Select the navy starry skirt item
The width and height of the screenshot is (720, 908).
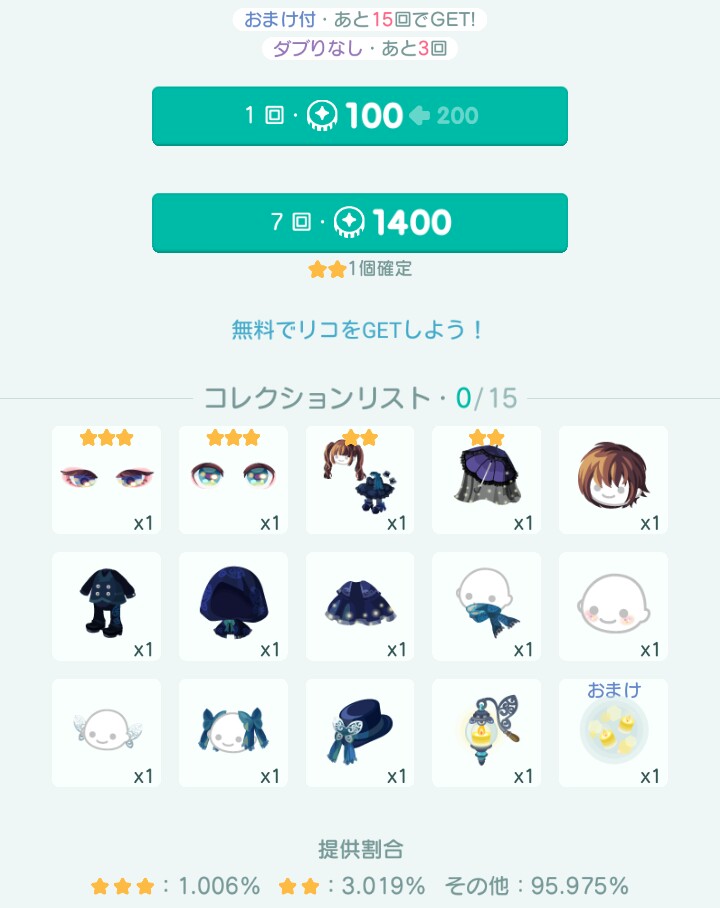[x=360, y=606]
